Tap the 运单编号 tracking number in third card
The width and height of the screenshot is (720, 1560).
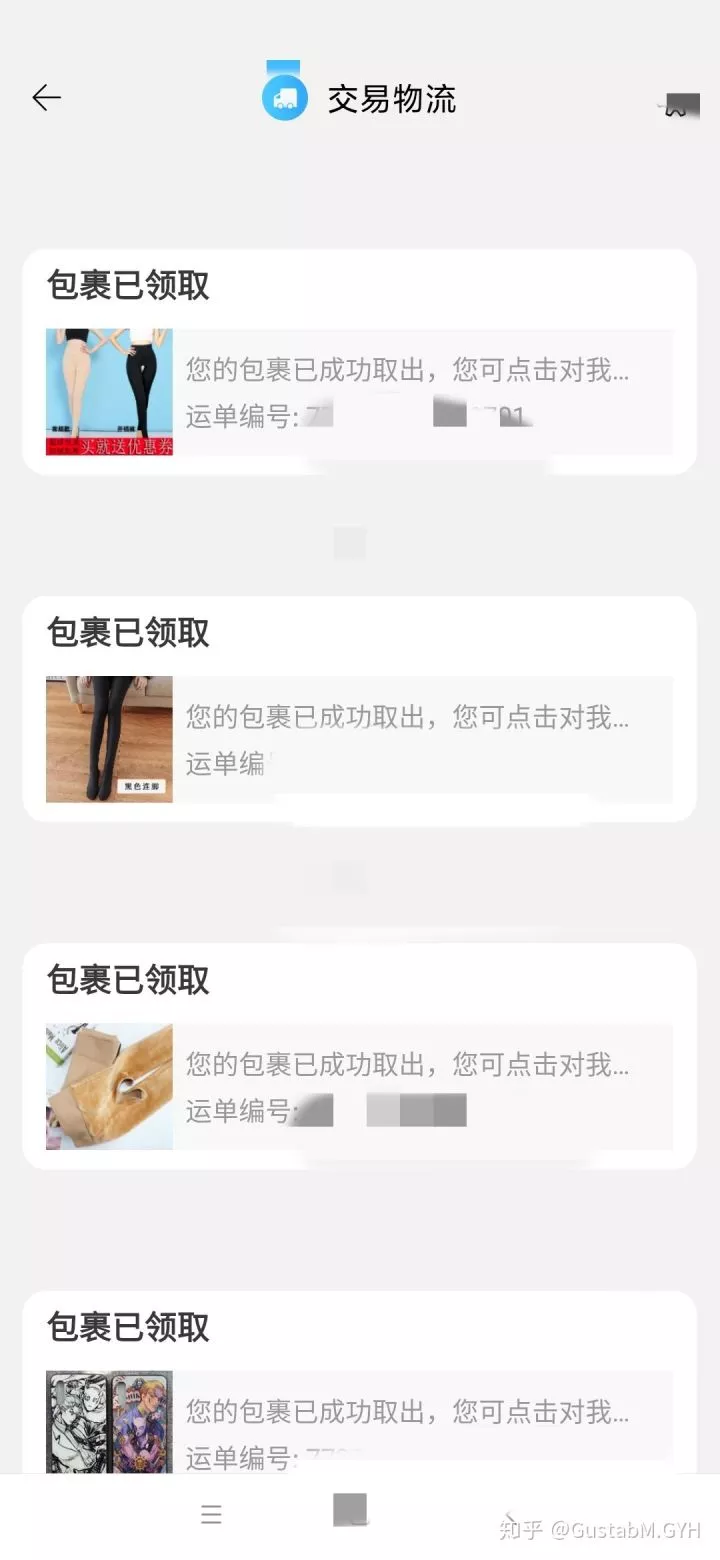coord(320,1110)
